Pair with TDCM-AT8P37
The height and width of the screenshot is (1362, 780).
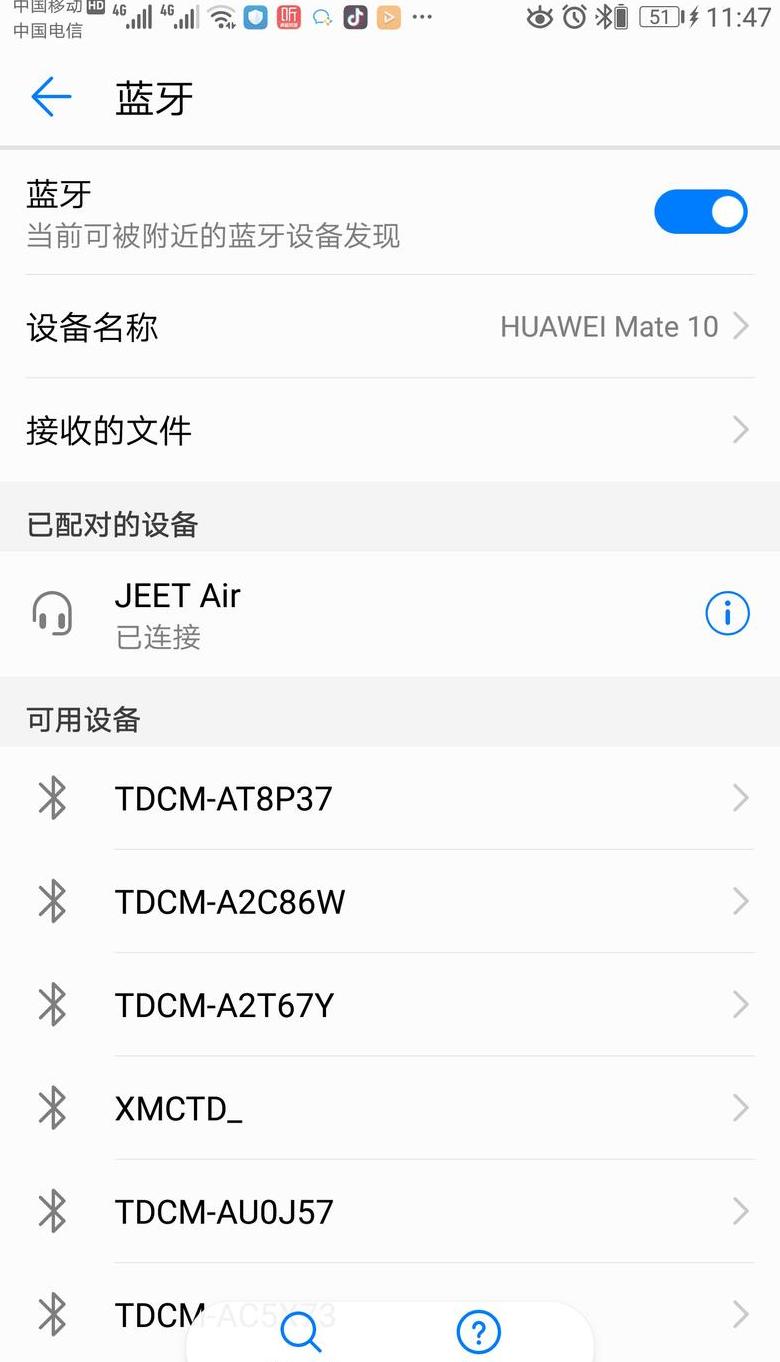390,798
